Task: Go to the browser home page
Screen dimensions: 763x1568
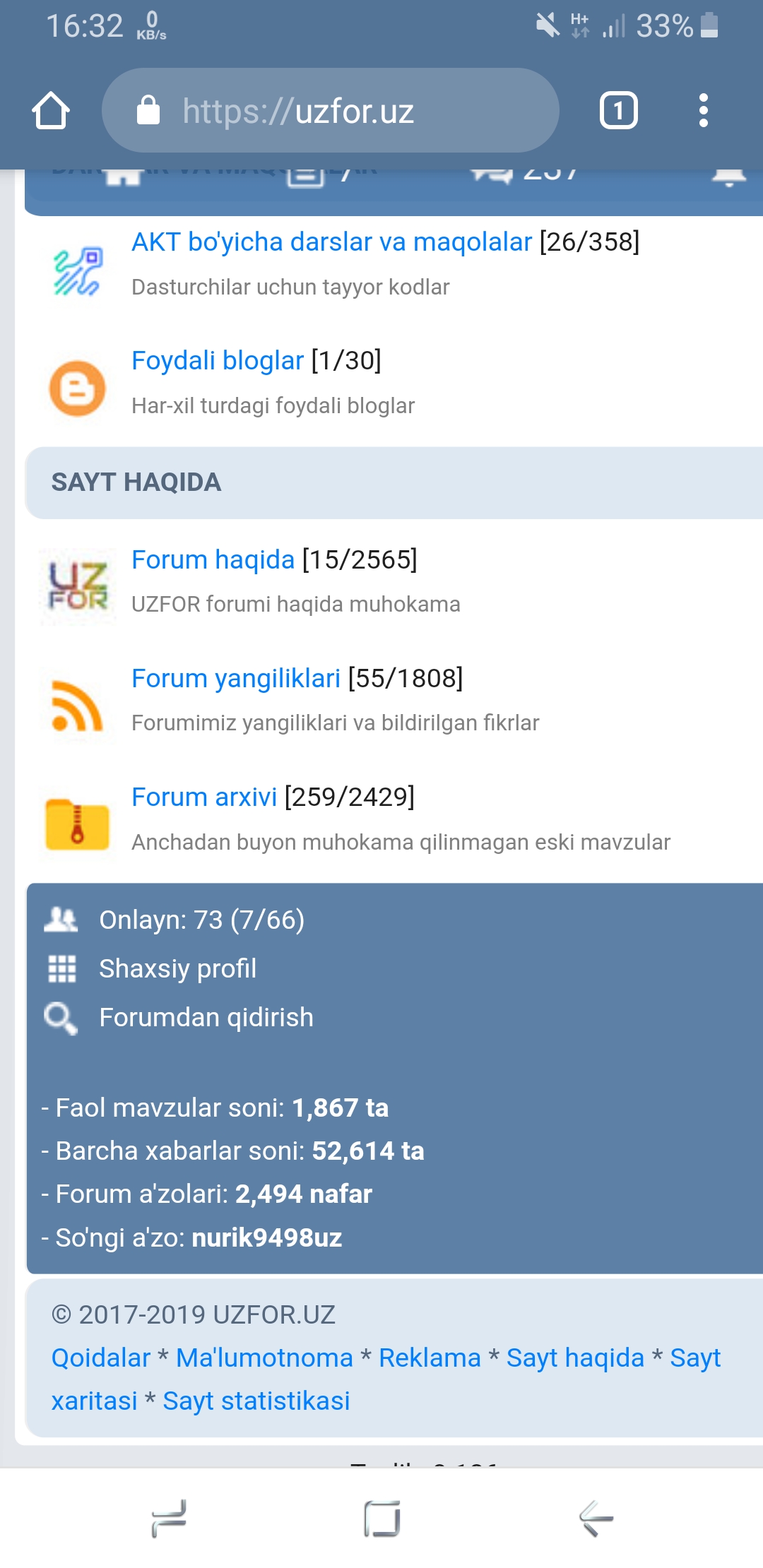Action: point(51,111)
